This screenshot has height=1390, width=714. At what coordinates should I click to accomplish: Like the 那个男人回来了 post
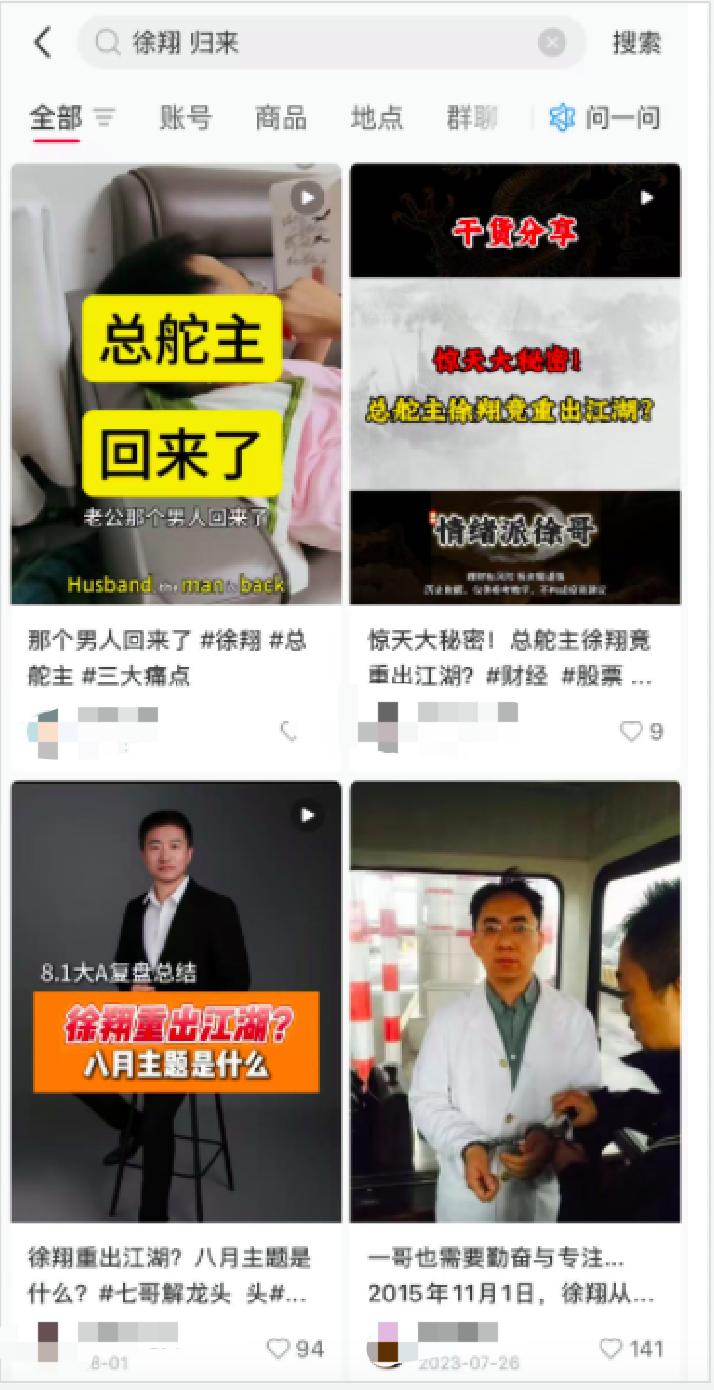(289, 732)
